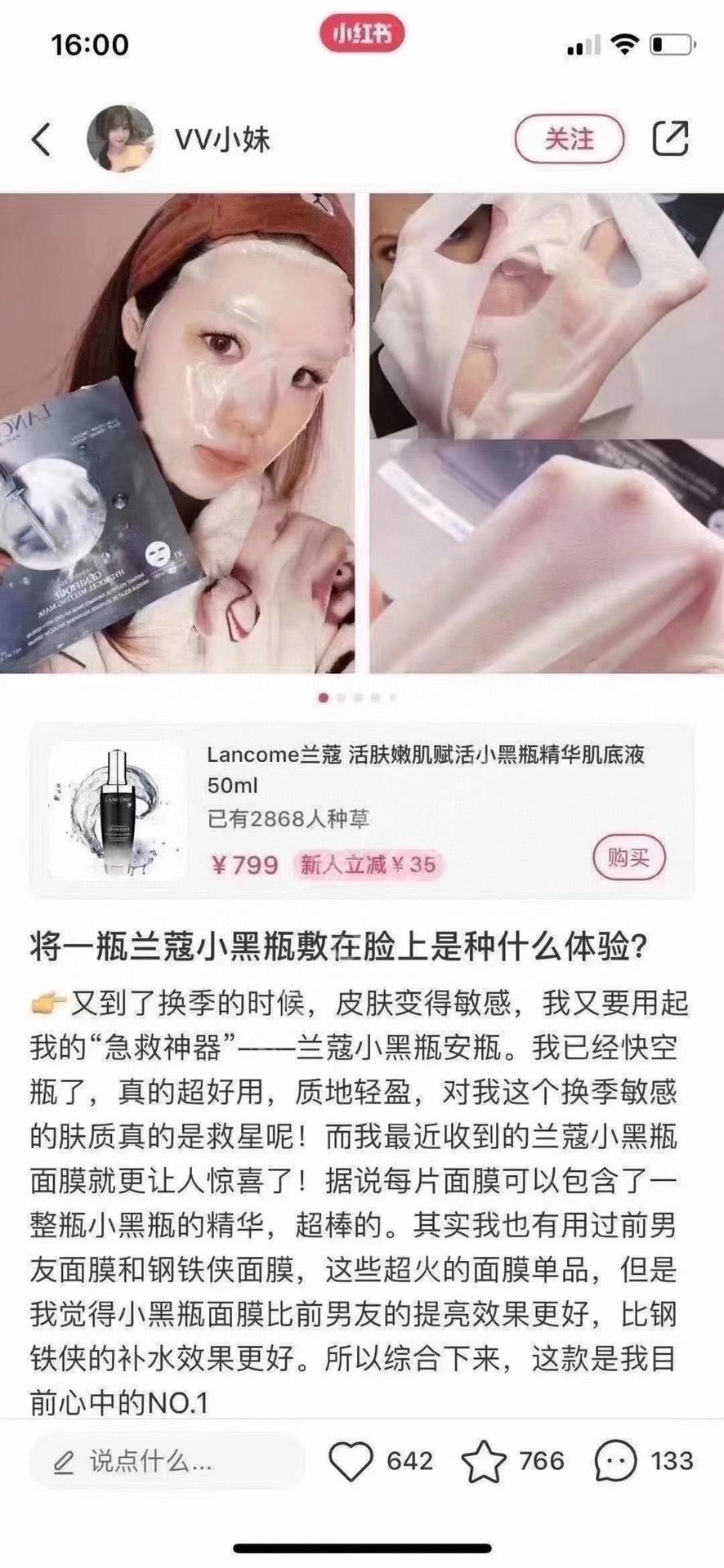
Task: Save the post with the star icon
Action: pos(484,1461)
